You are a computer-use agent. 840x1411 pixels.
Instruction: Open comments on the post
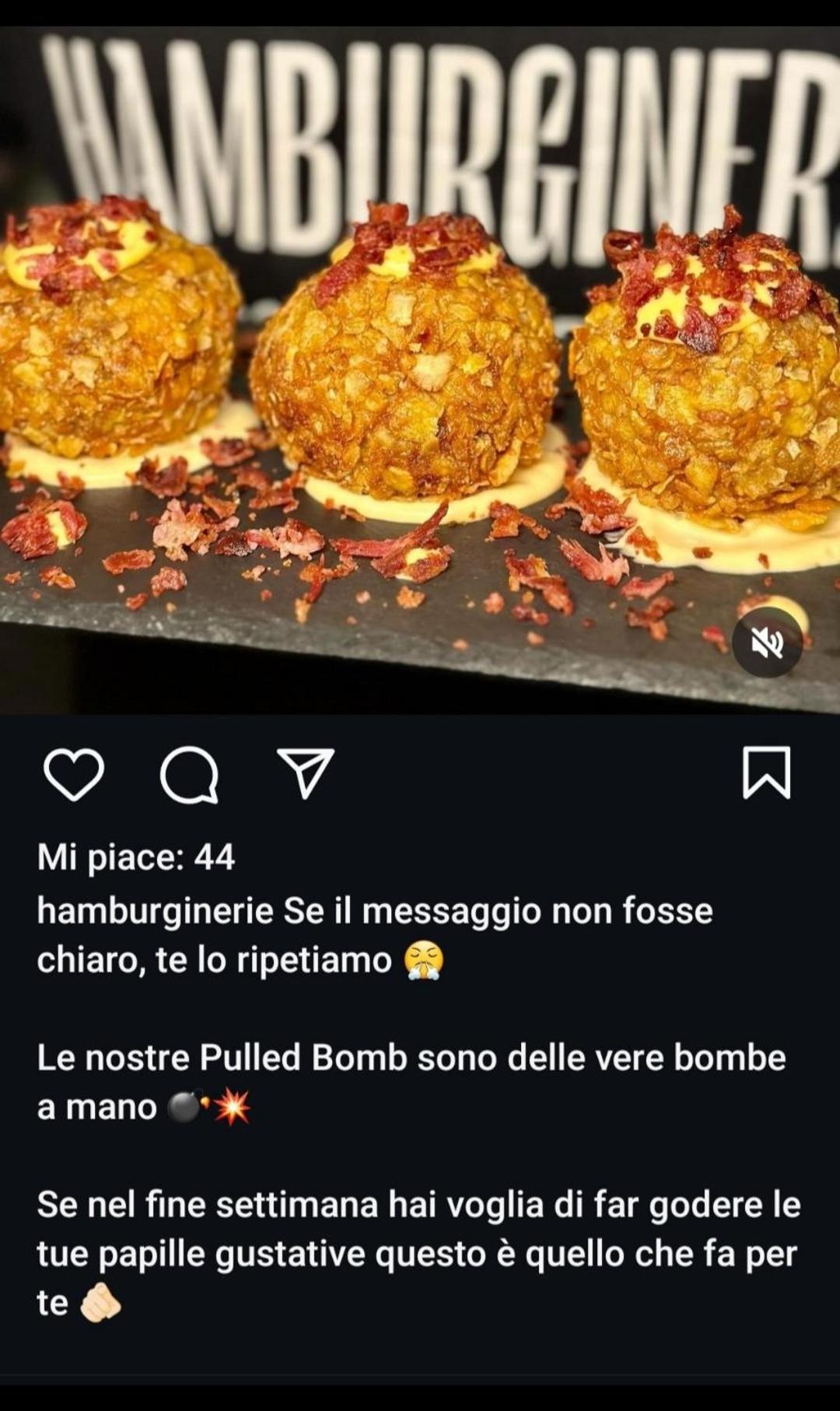pos(189,774)
